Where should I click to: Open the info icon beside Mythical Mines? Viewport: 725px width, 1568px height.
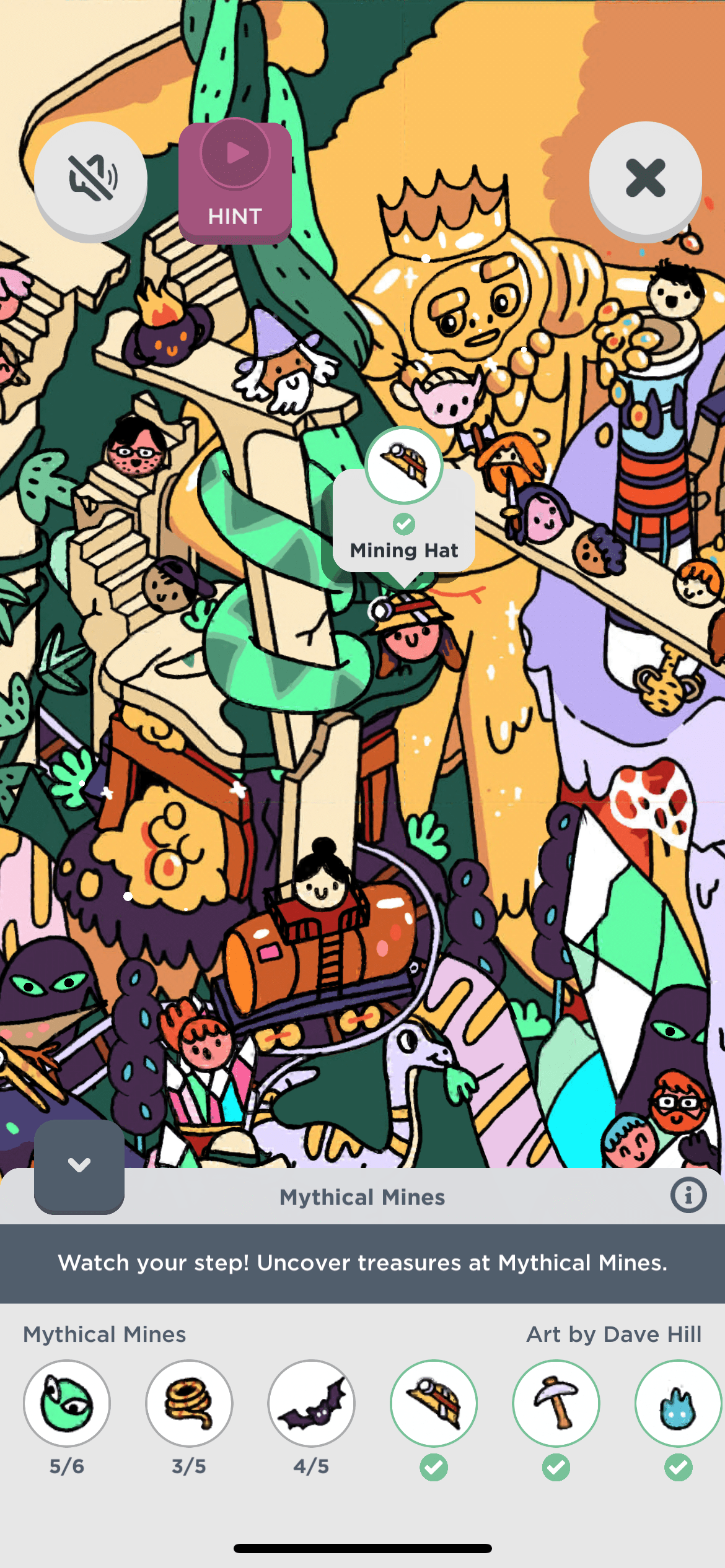click(x=688, y=1195)
